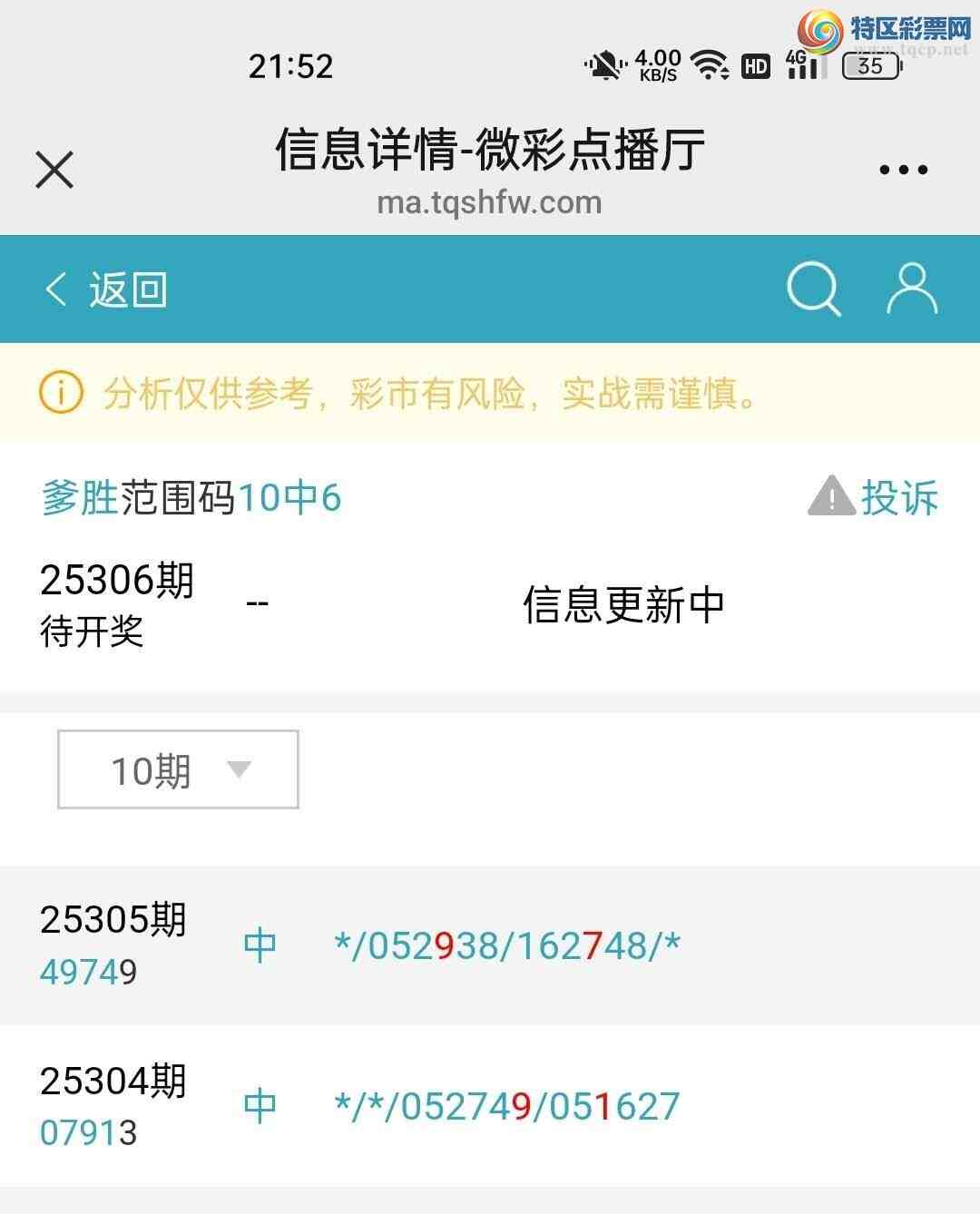The height and width of the screenshot is (1214, 980).
Task: Tap the Wi-Fi icon in the status bar
Action: click(710, 64)
